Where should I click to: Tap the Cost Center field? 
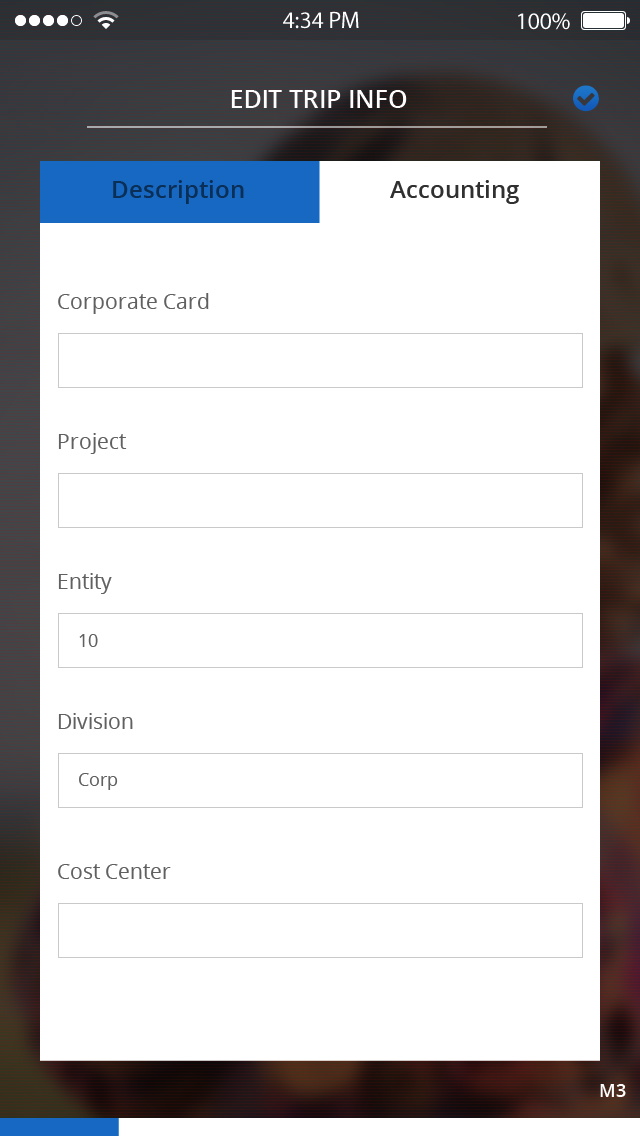click(320, 930)
